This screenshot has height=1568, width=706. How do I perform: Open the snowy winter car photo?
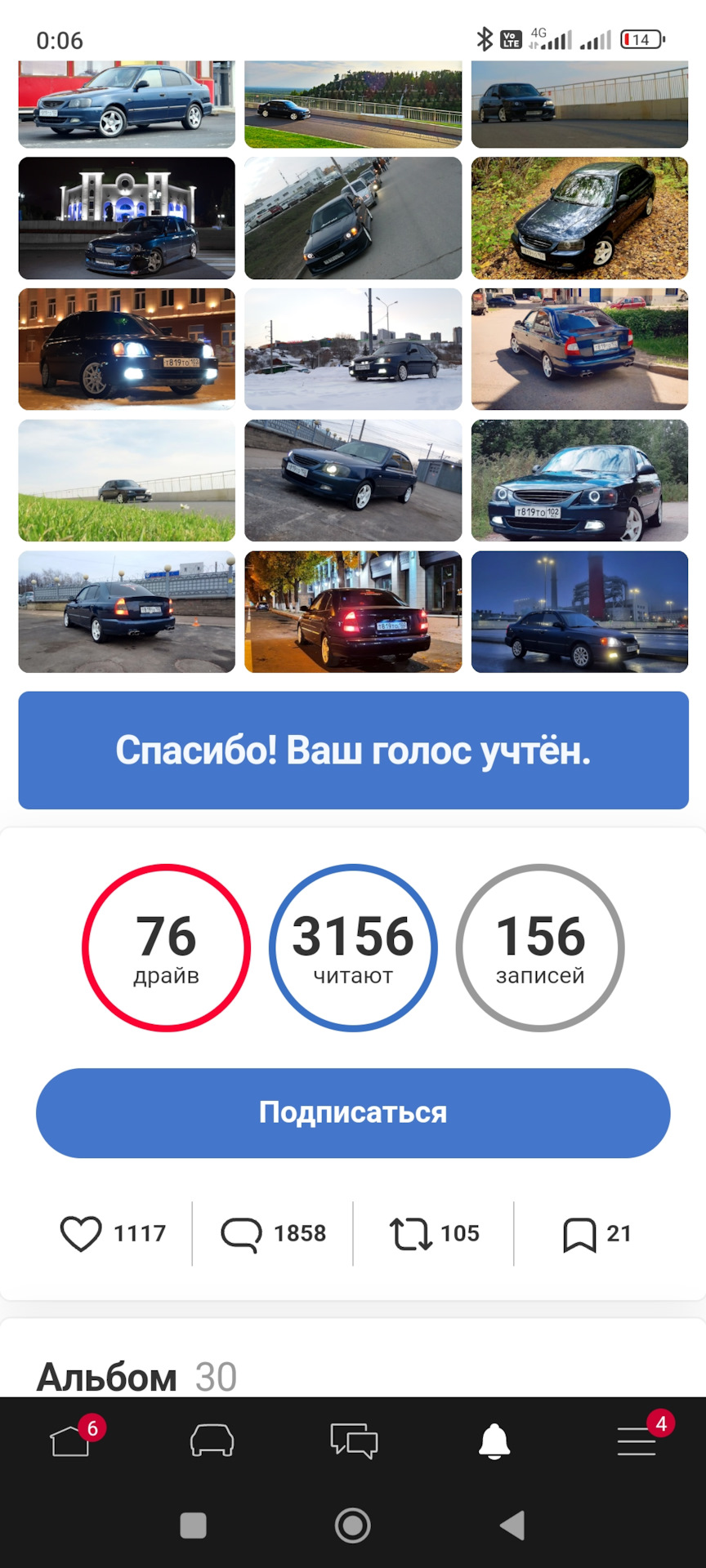click(x=353, y=349)
